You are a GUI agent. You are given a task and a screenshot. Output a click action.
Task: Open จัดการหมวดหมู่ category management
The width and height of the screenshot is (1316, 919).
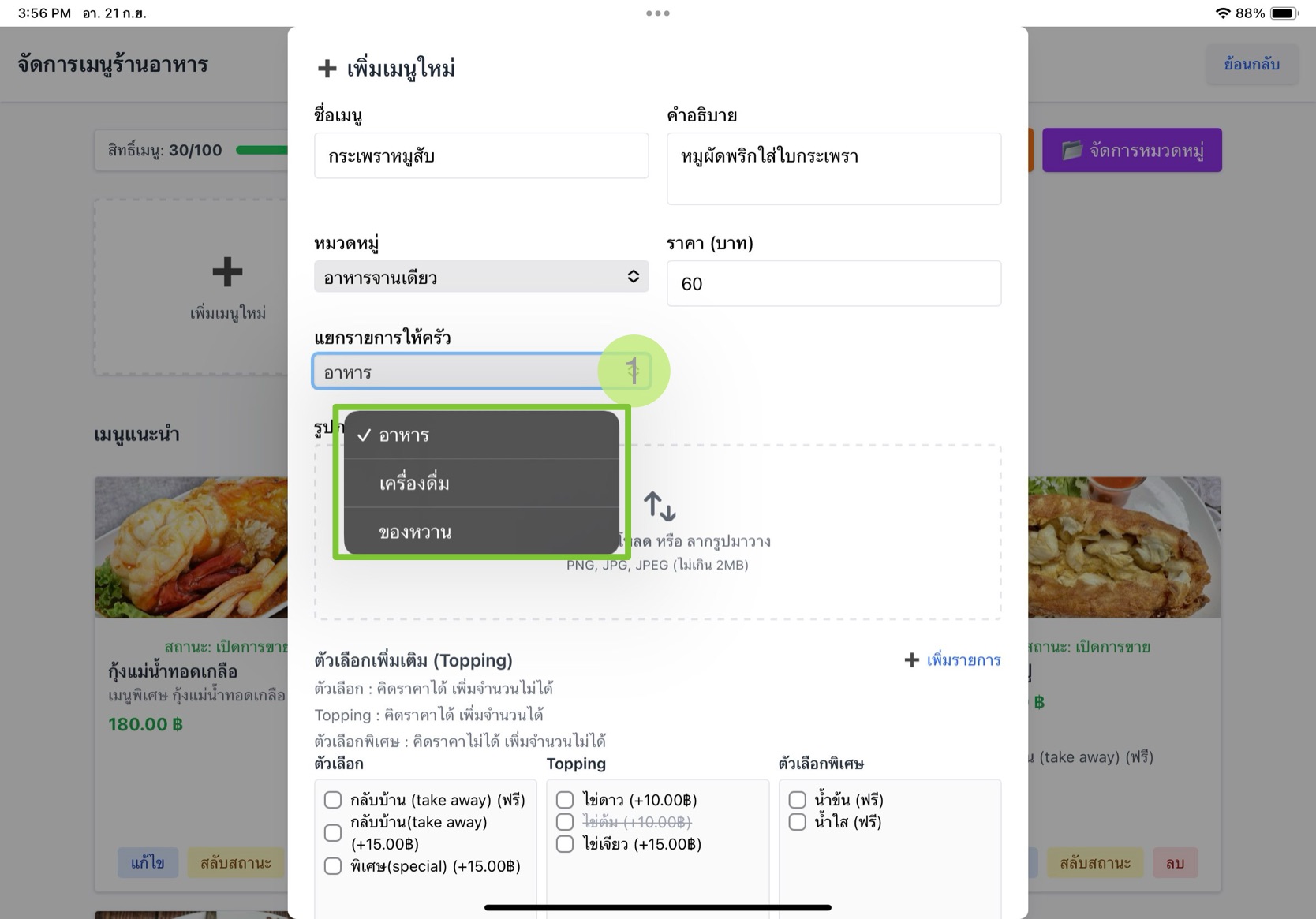1131,150
